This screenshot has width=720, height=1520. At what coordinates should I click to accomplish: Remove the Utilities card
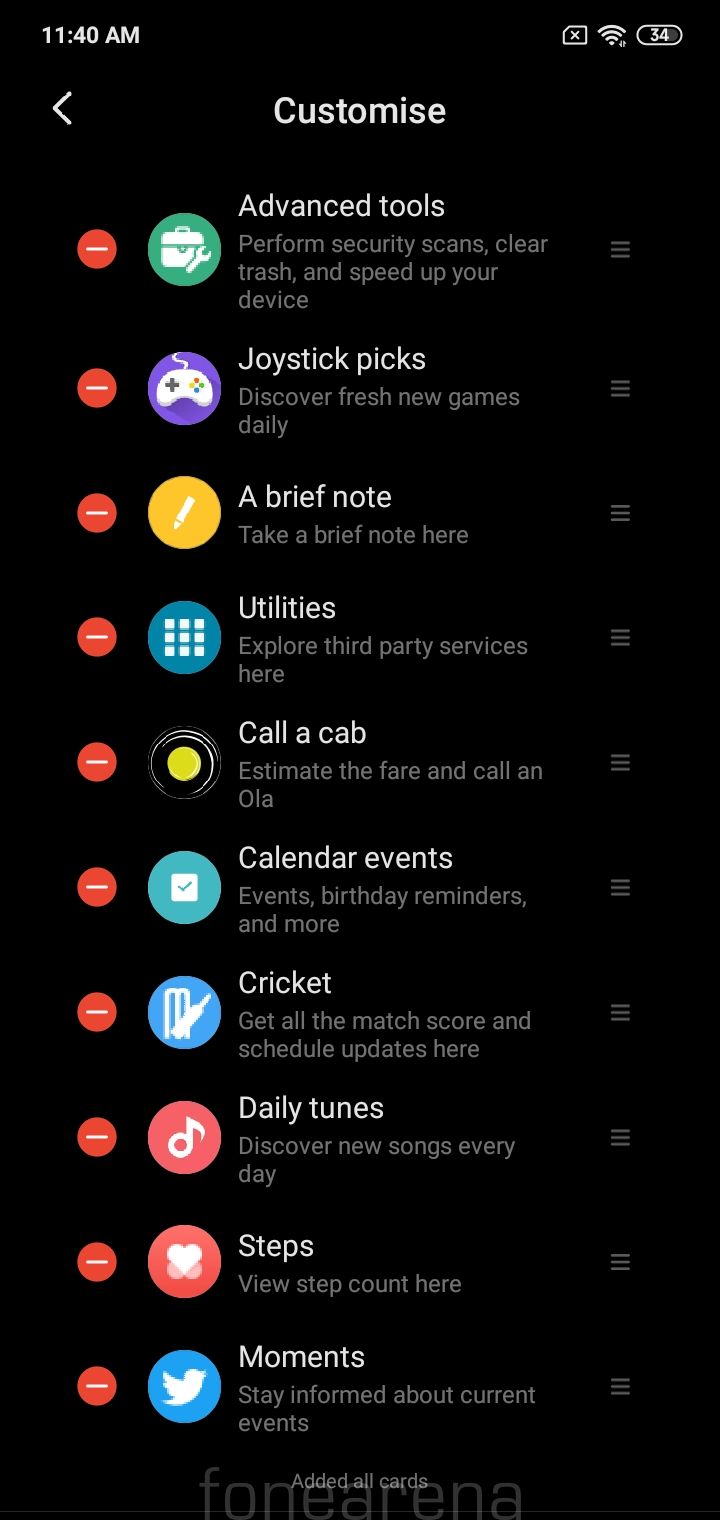(97, 637)
